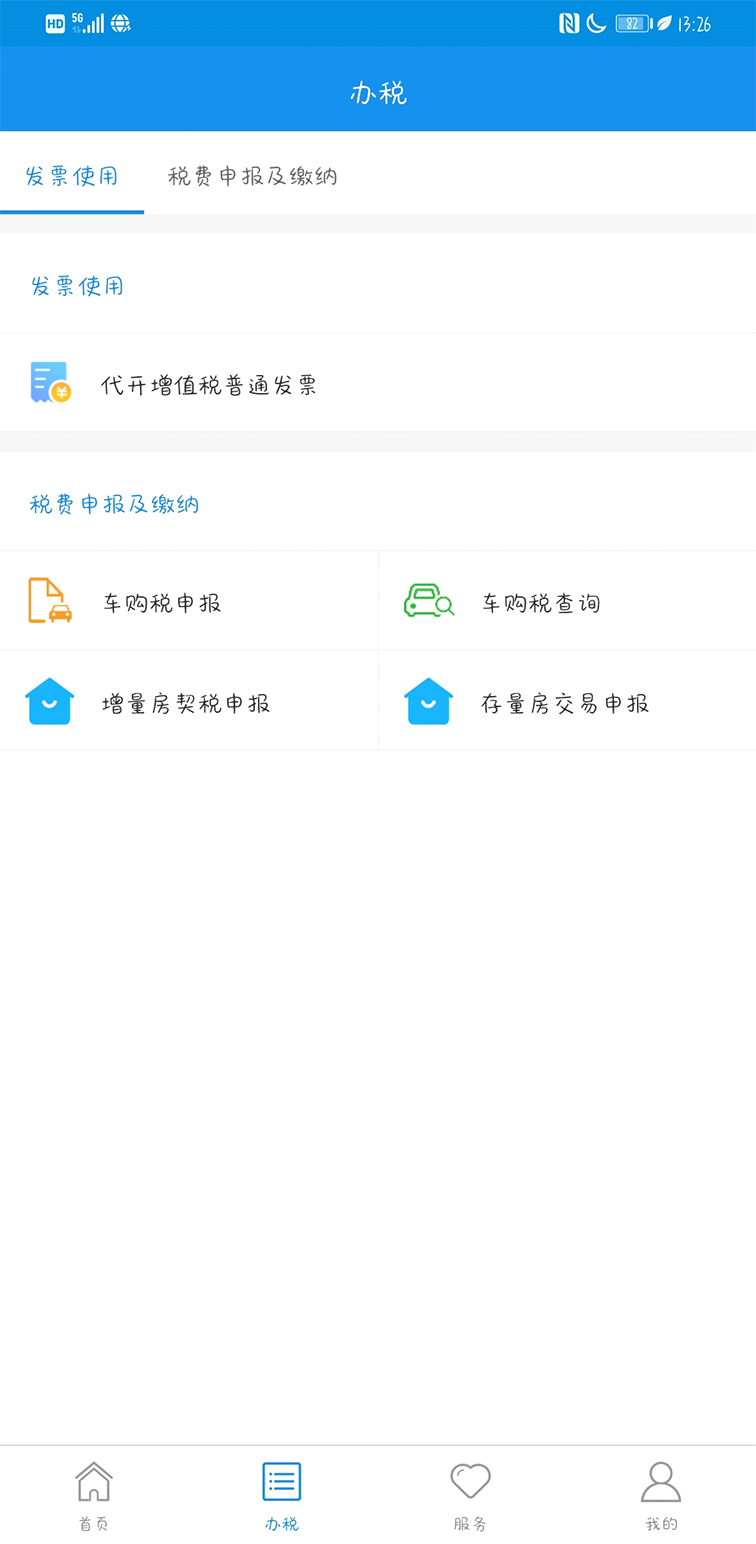The image size is (756, 1544).
Task: Switch to the 税费申报及缴纳 top tab
Action: pos(252,176)
